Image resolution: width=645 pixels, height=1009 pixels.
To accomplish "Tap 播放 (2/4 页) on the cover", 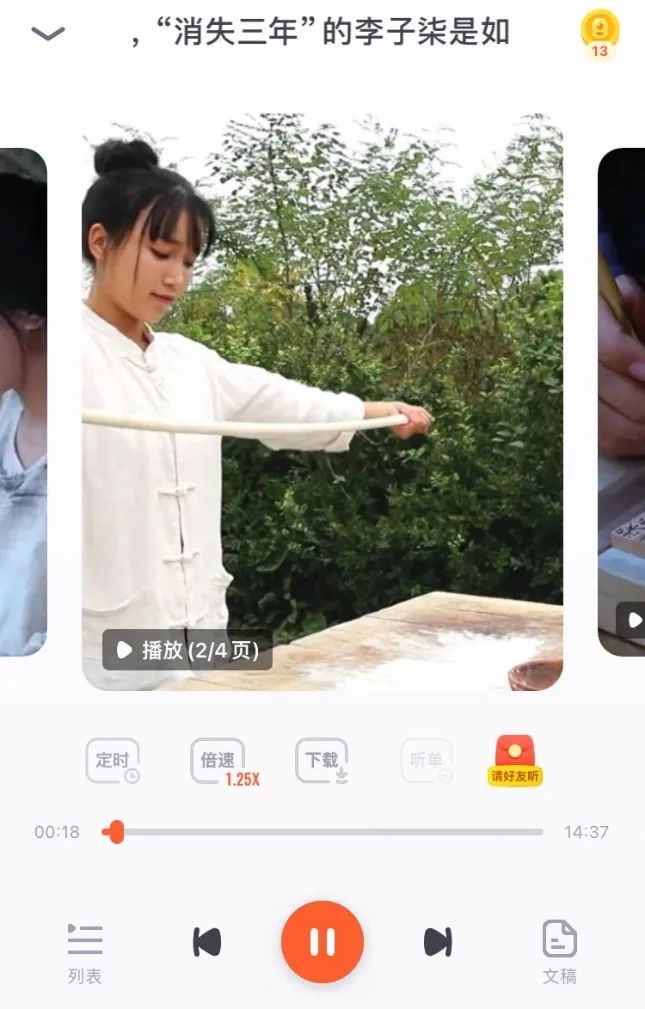I will [187, 650].
